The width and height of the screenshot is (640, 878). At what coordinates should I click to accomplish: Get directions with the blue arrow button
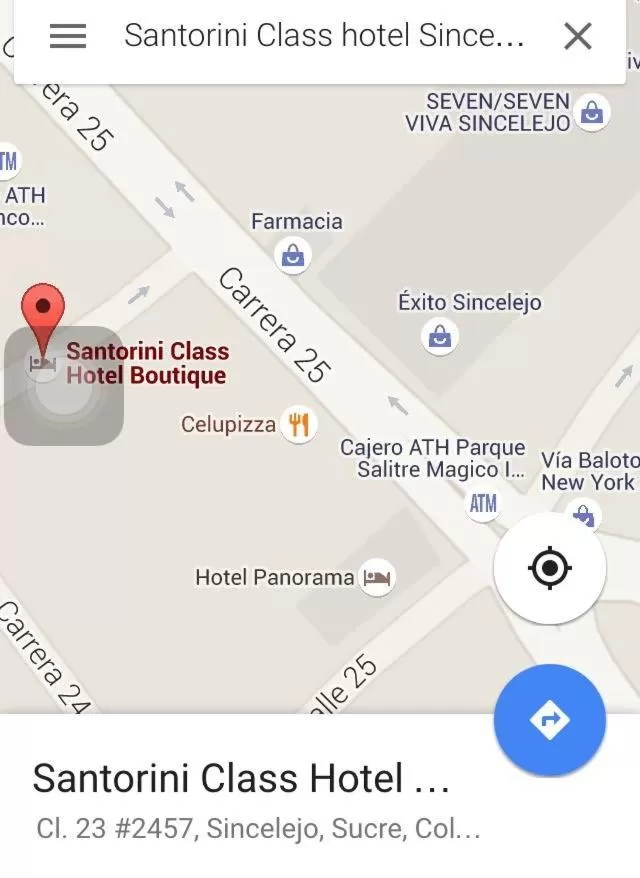[549, 720]
